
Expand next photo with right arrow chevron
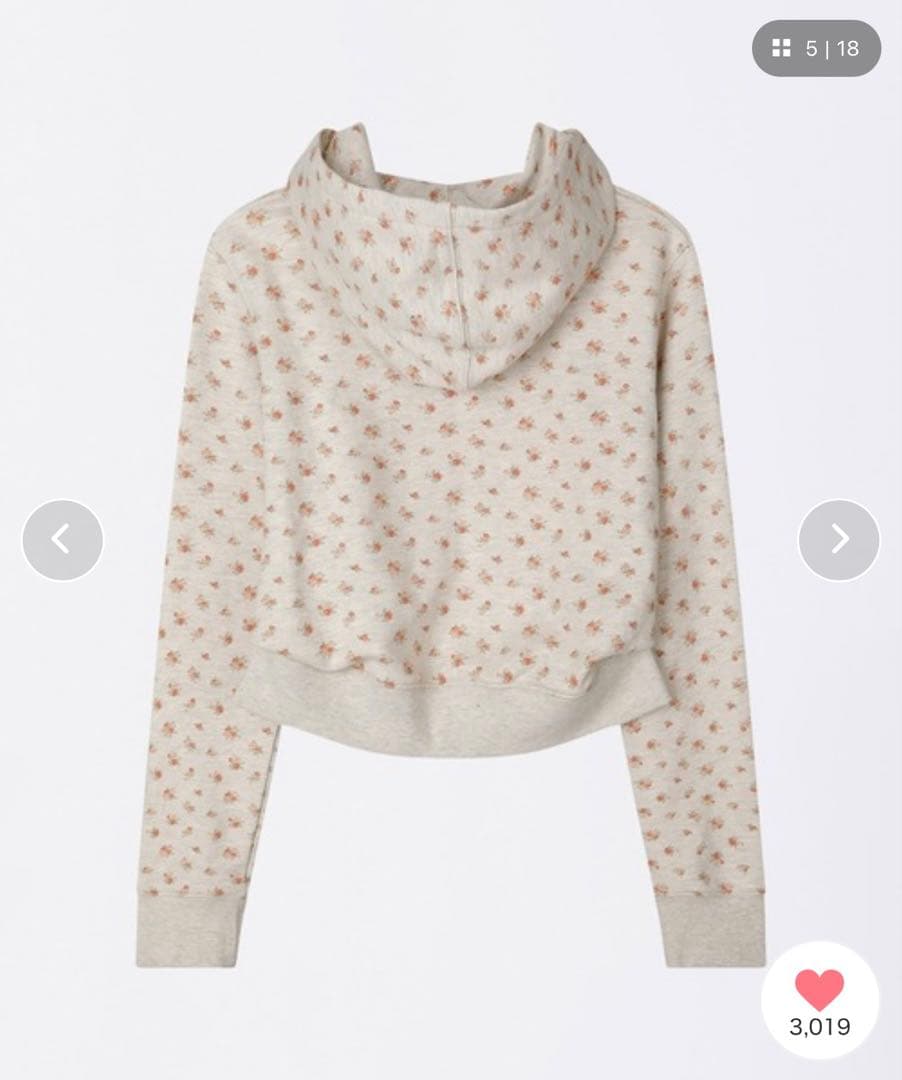(x=840, y=539)
